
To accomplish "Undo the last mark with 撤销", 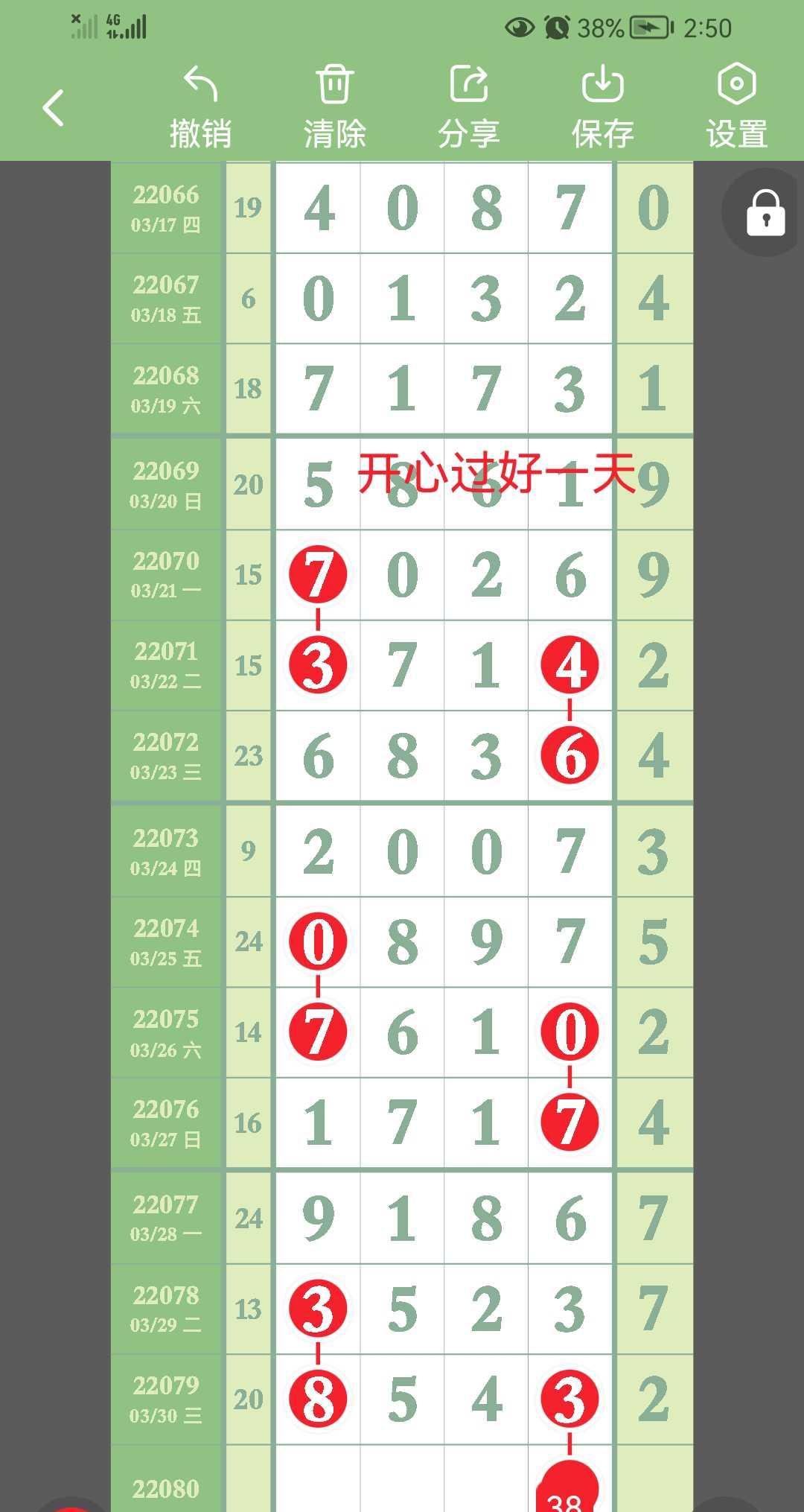I will pyautogui.click(x=200, y=106).
